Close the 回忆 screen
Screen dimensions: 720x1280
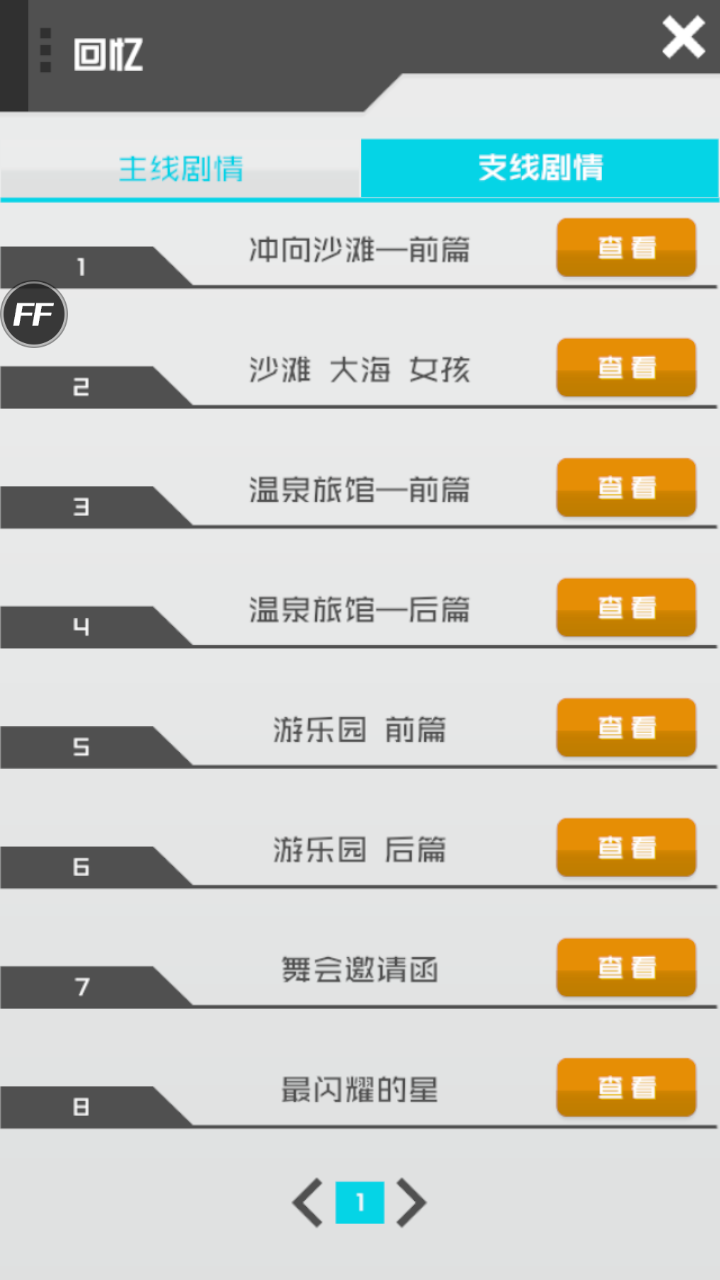[x=684, y=38]
